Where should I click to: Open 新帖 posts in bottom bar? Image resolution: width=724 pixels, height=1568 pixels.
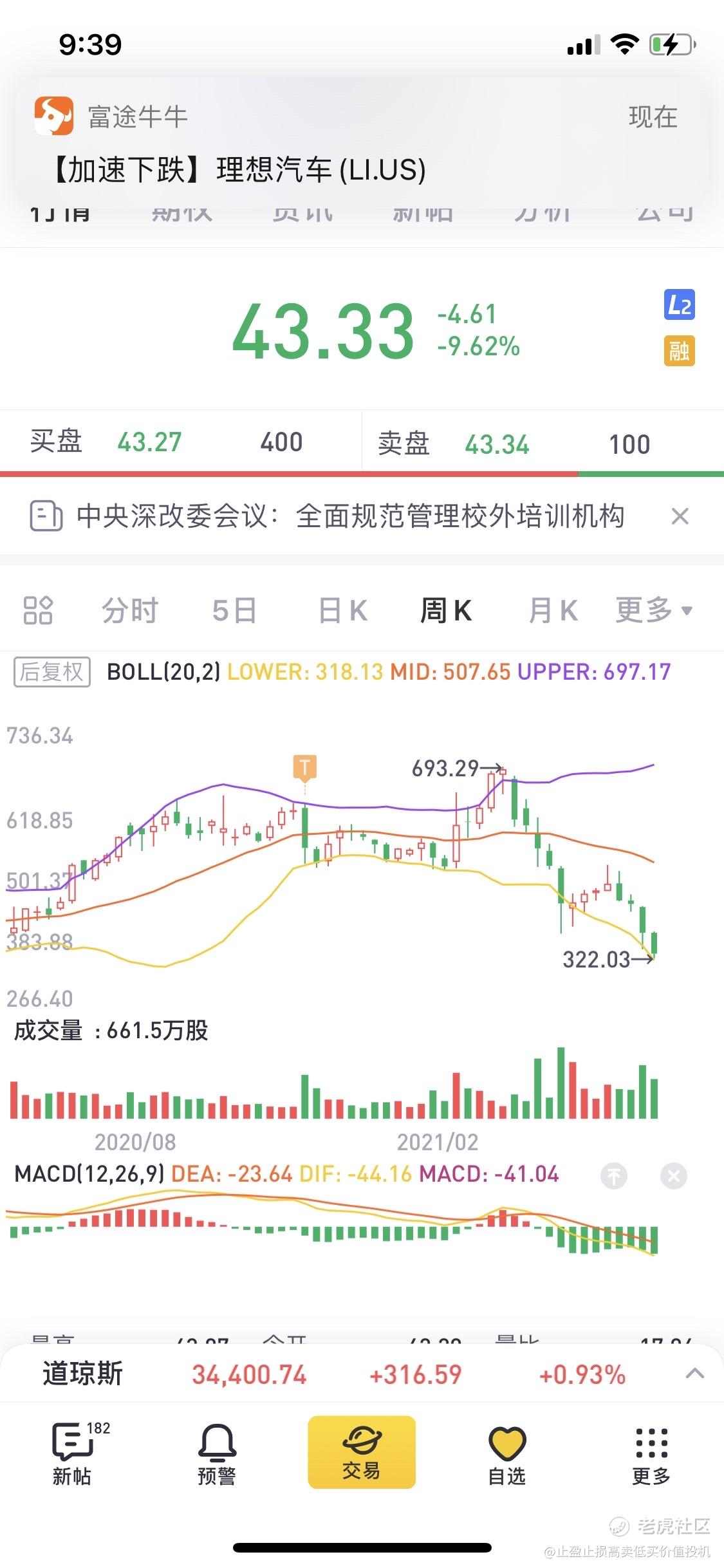click(72, 1453)
